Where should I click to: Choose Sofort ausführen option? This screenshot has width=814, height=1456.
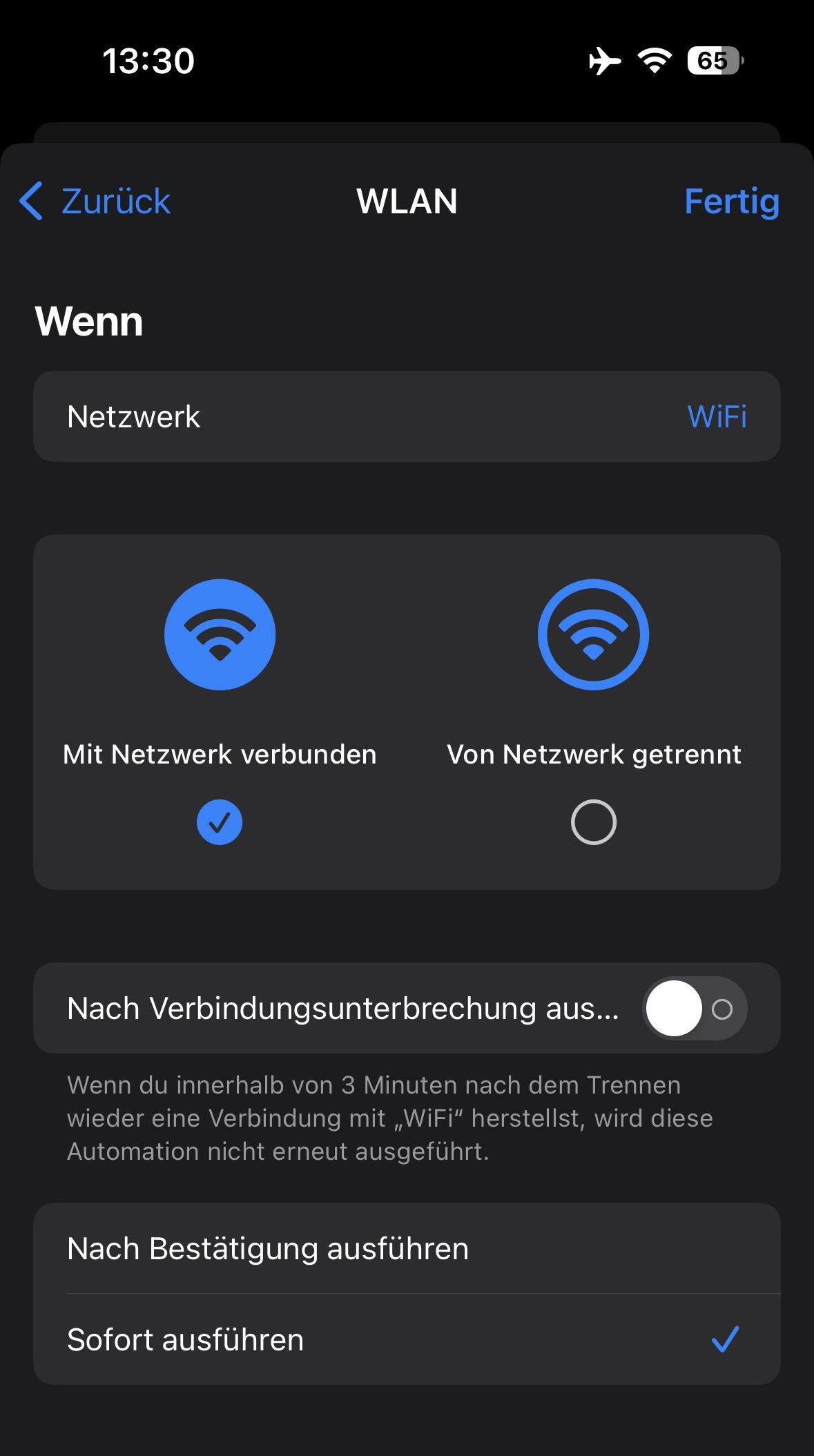(x=407, y=1340)
